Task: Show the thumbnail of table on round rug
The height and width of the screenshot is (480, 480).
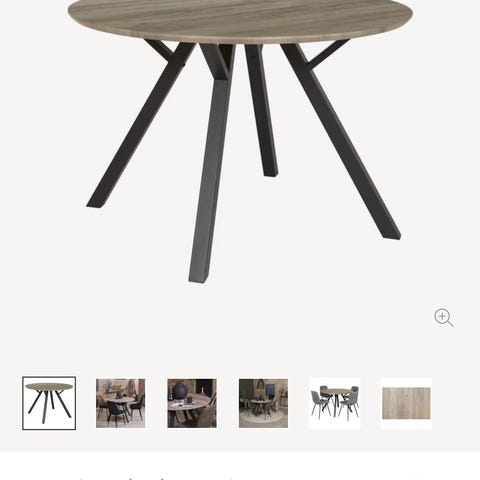Action: click(263, 403)
